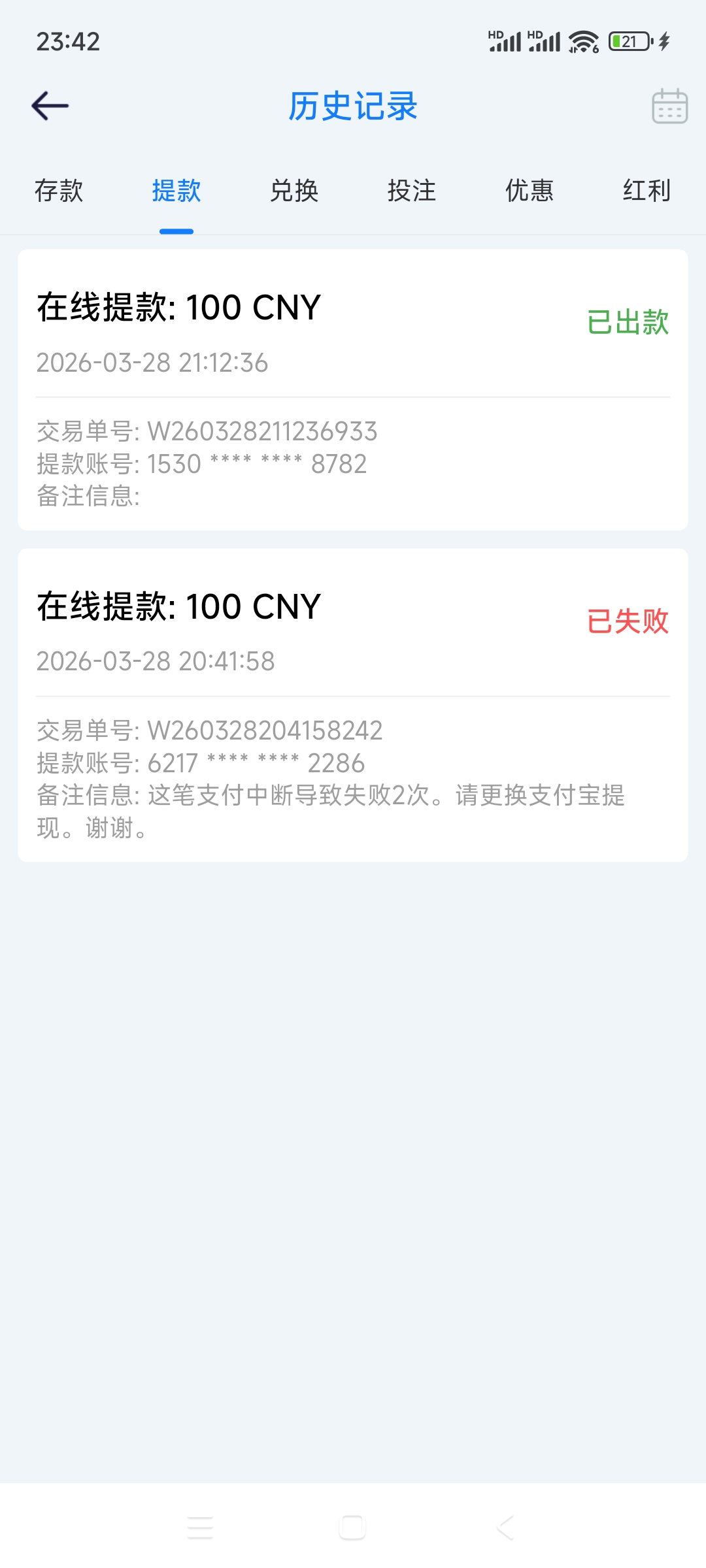Screen dimensions: 706x1568
Task: Open the 红利 history tab
Action: pyautogui.click(x=646, y=191)
